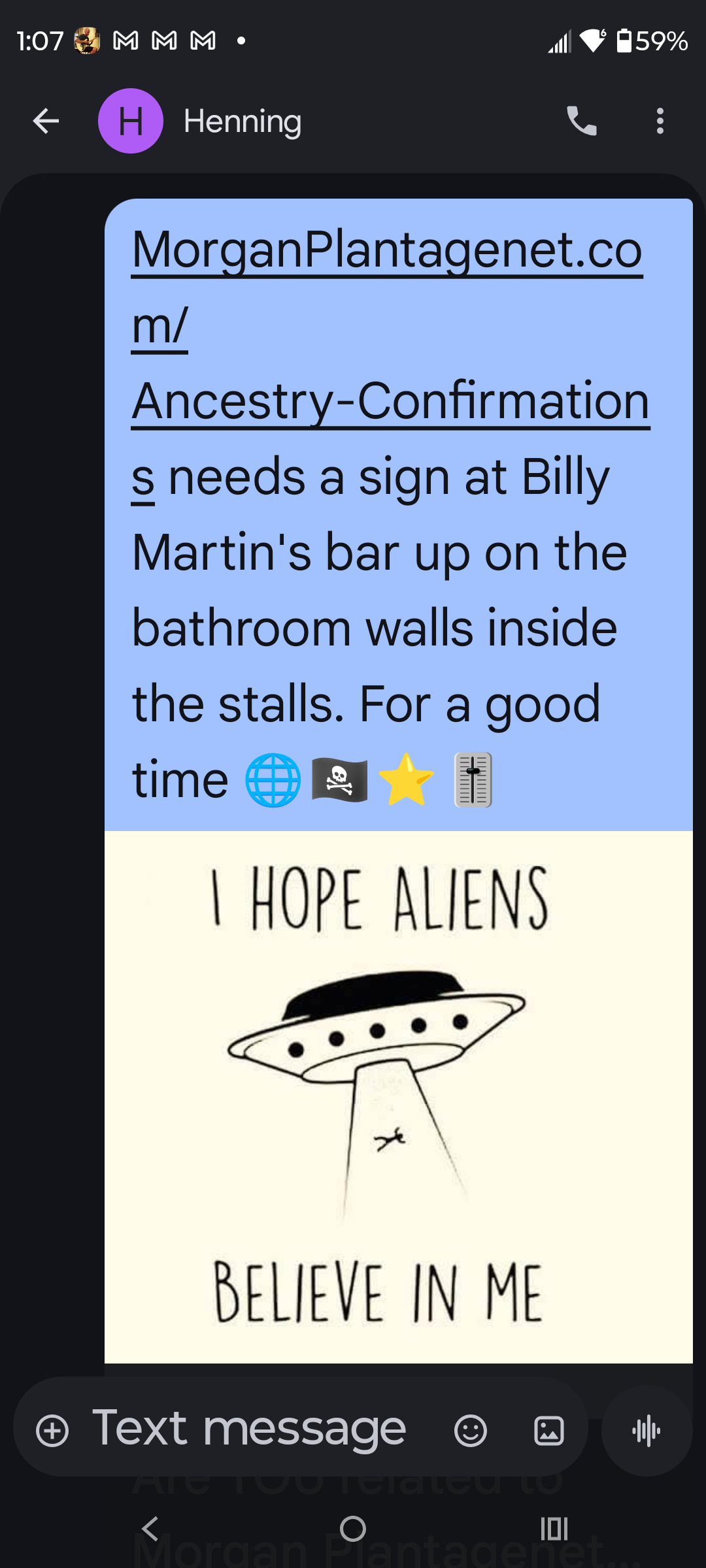The height and width of the screenshot is (1568, 706).
Task: Tap the back arrow to exit conversation
Action: [44, 122]
